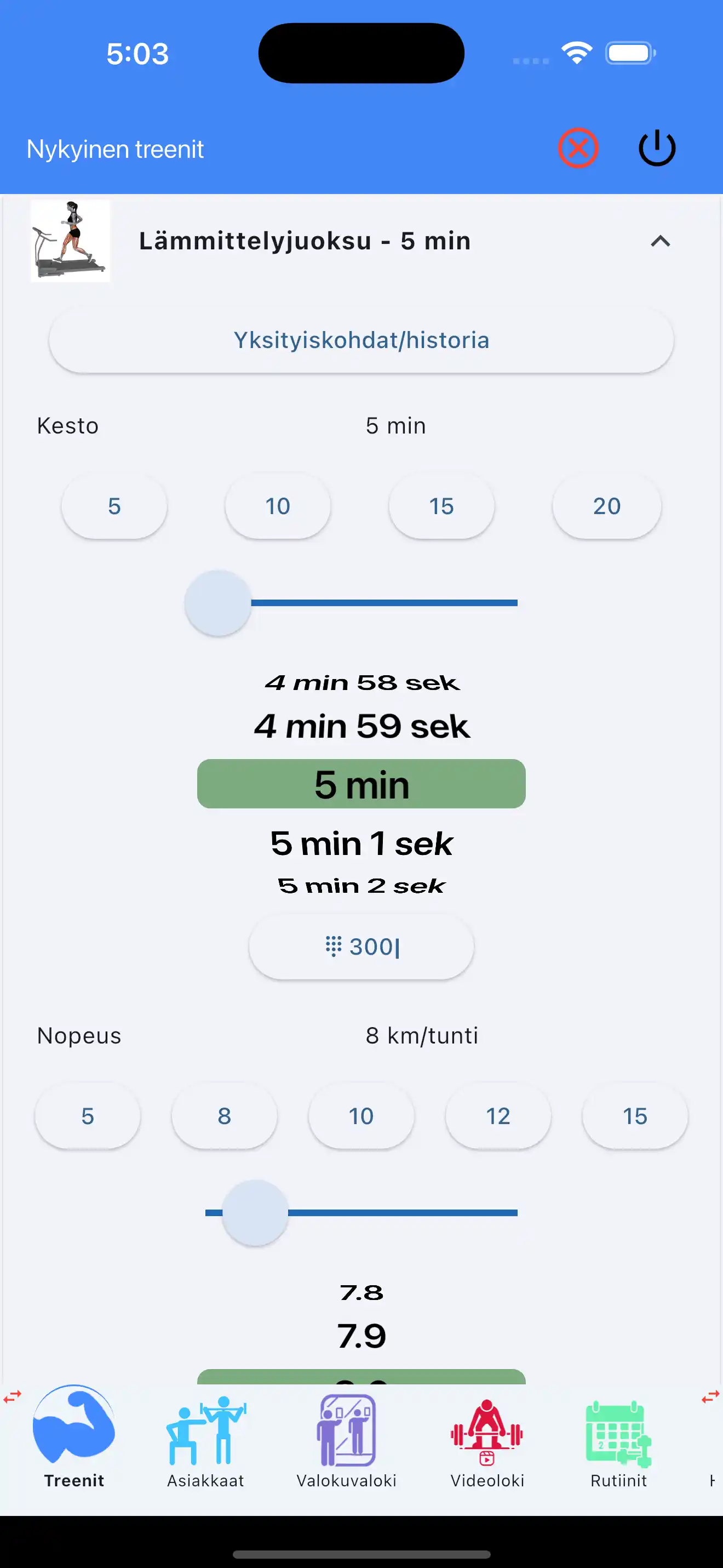Set Nopeus speed to 10 km/tunti

tap(361, 1116)
